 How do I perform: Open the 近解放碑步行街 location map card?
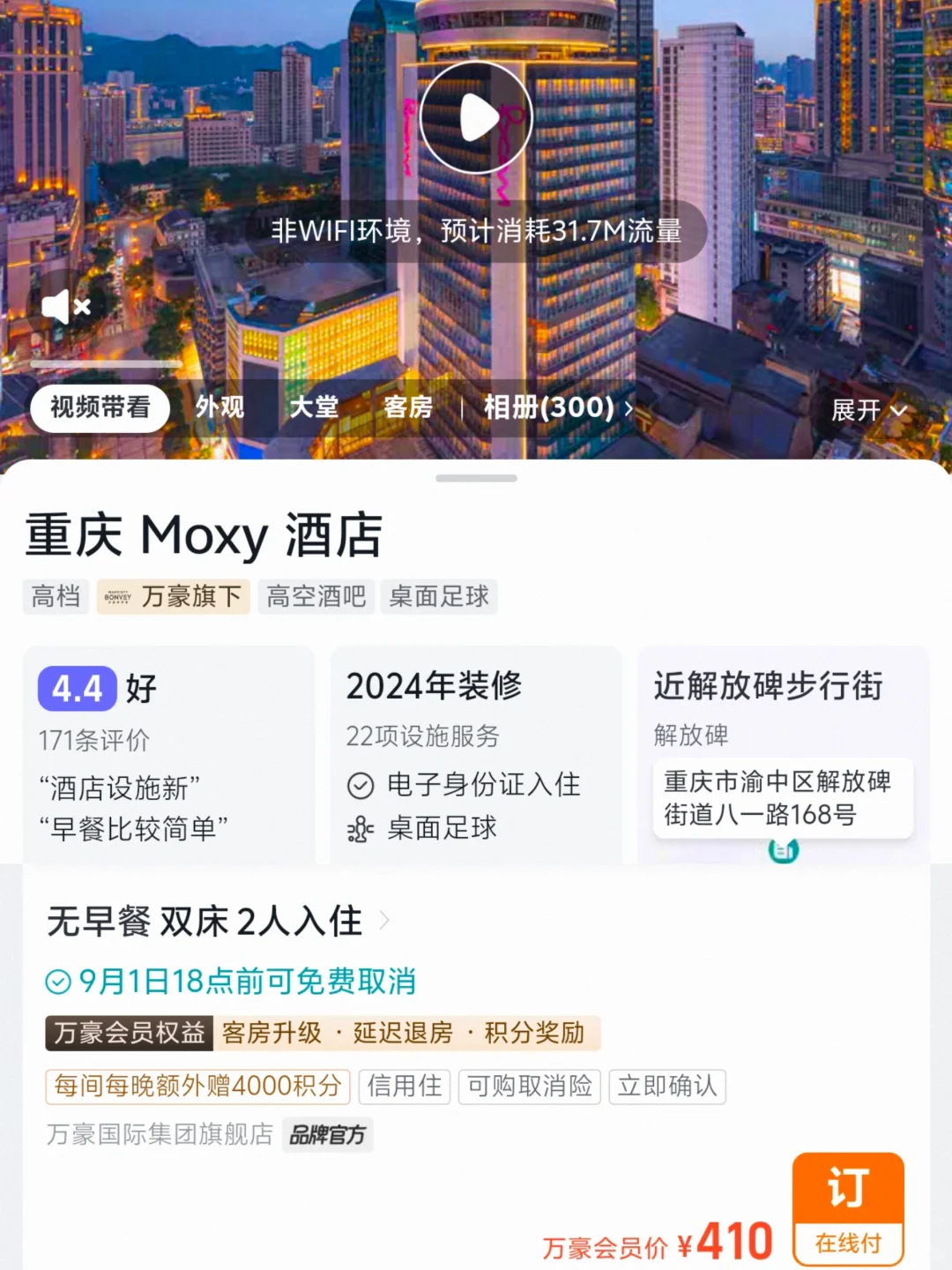[783, 754]
